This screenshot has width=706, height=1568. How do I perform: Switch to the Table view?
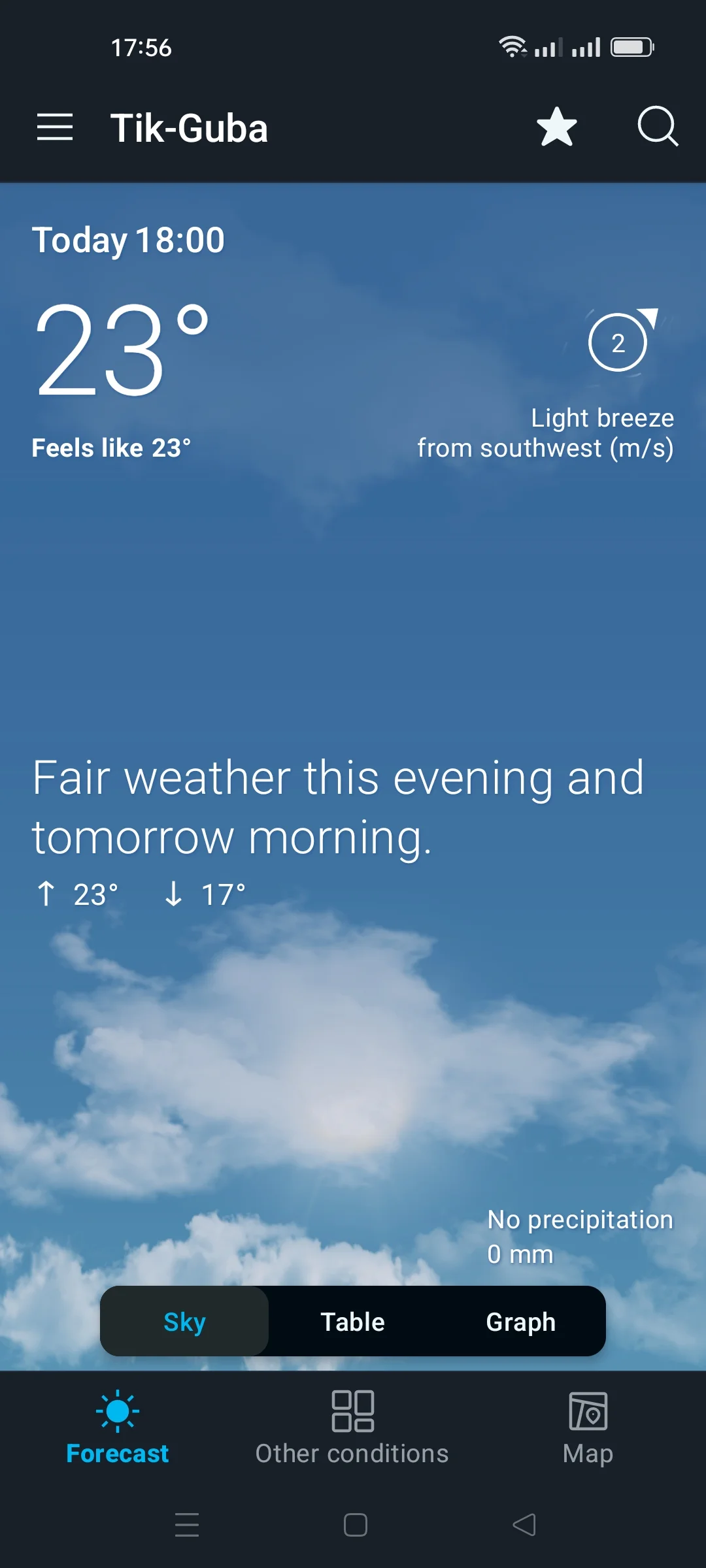pyautogui.click(x=352, y=1321)
